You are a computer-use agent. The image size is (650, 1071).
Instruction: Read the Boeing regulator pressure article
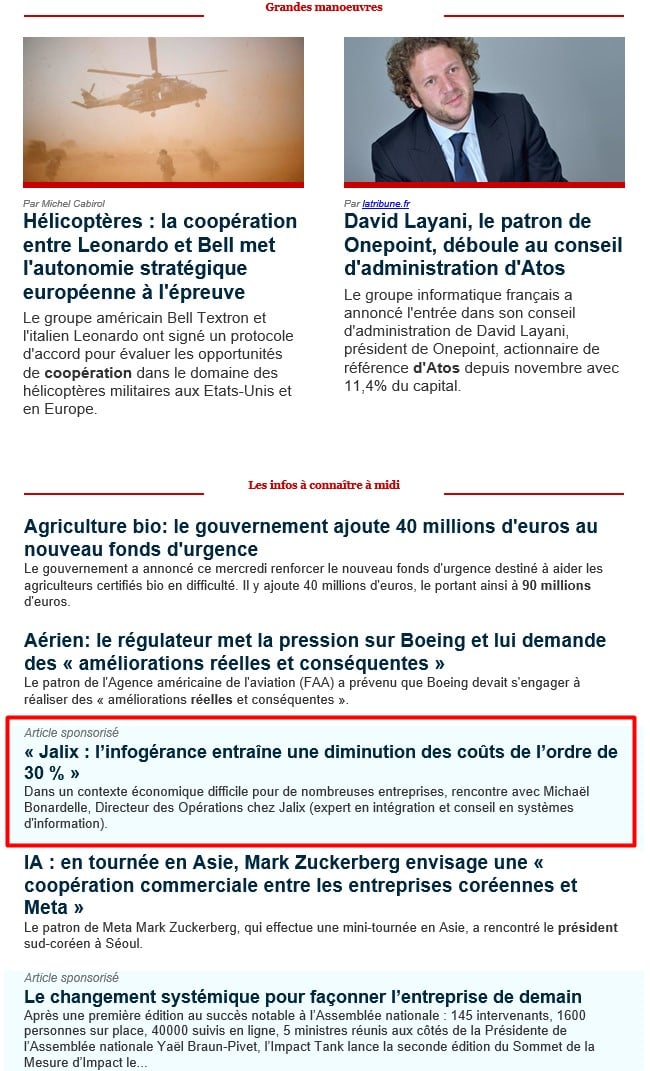tap(314, 651)
